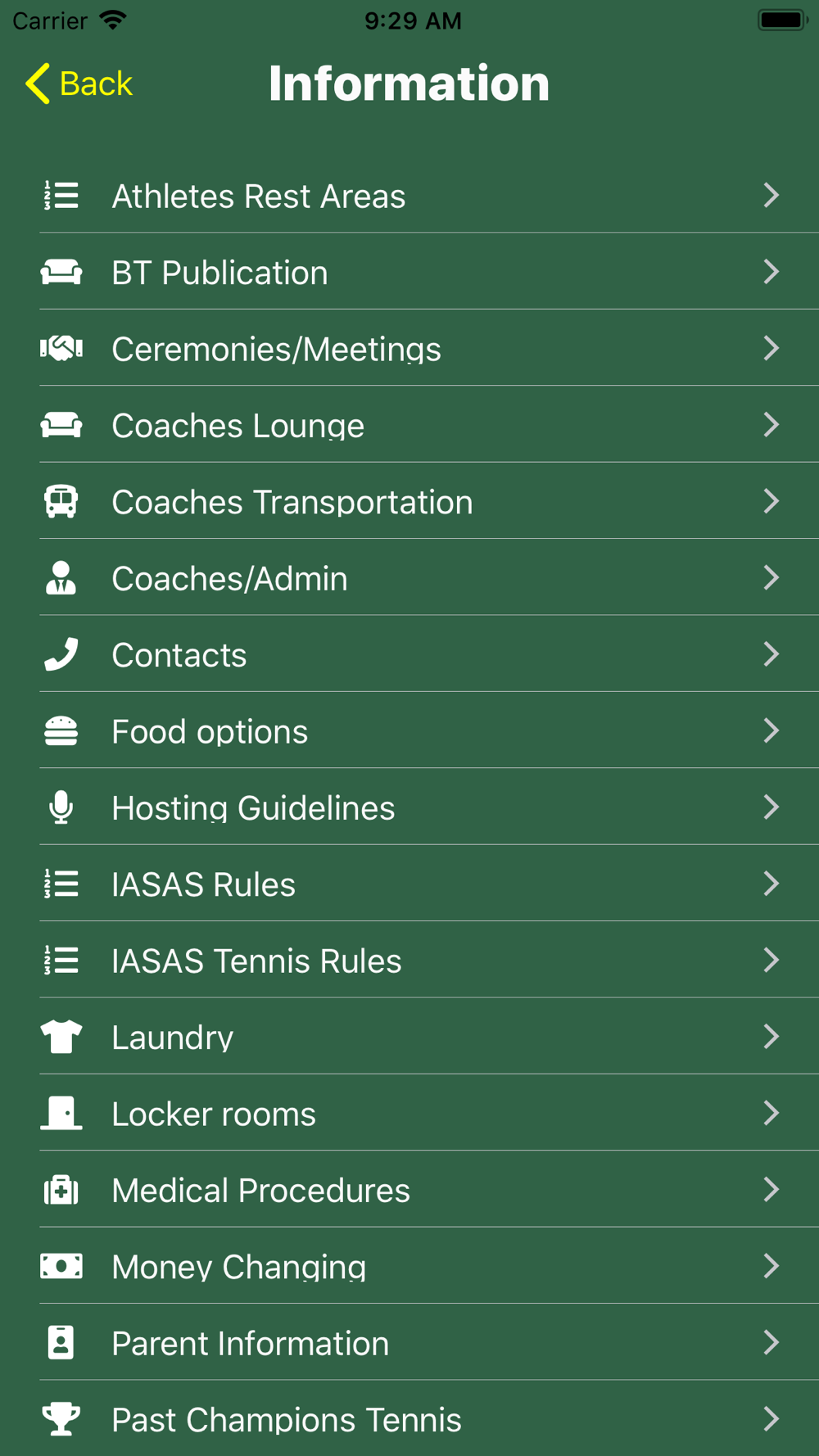Select the Laundry row
819x1456 pixels.
(409, 1037)
